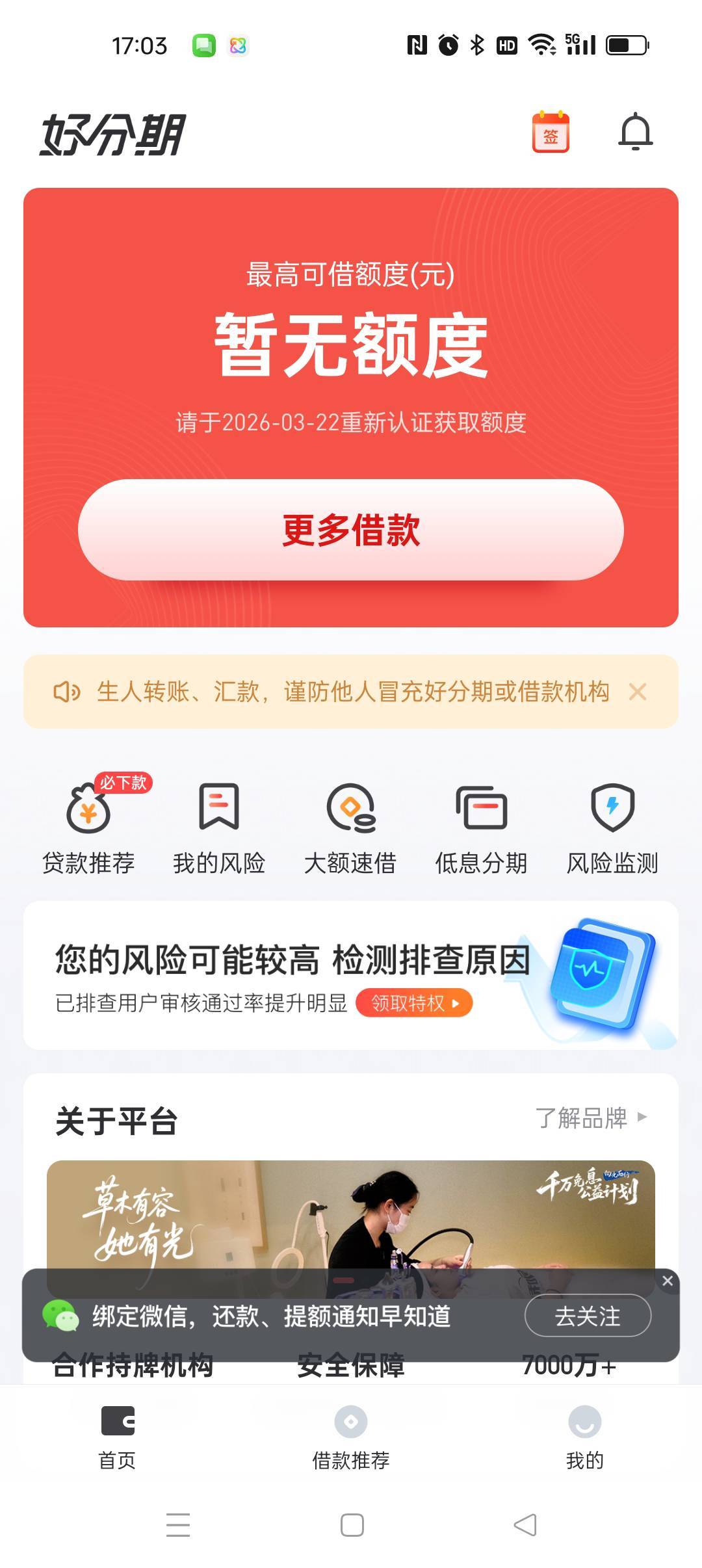Open the notifications bell
The width and height of the screenshot is (702, 1568).
coord(635,133)
